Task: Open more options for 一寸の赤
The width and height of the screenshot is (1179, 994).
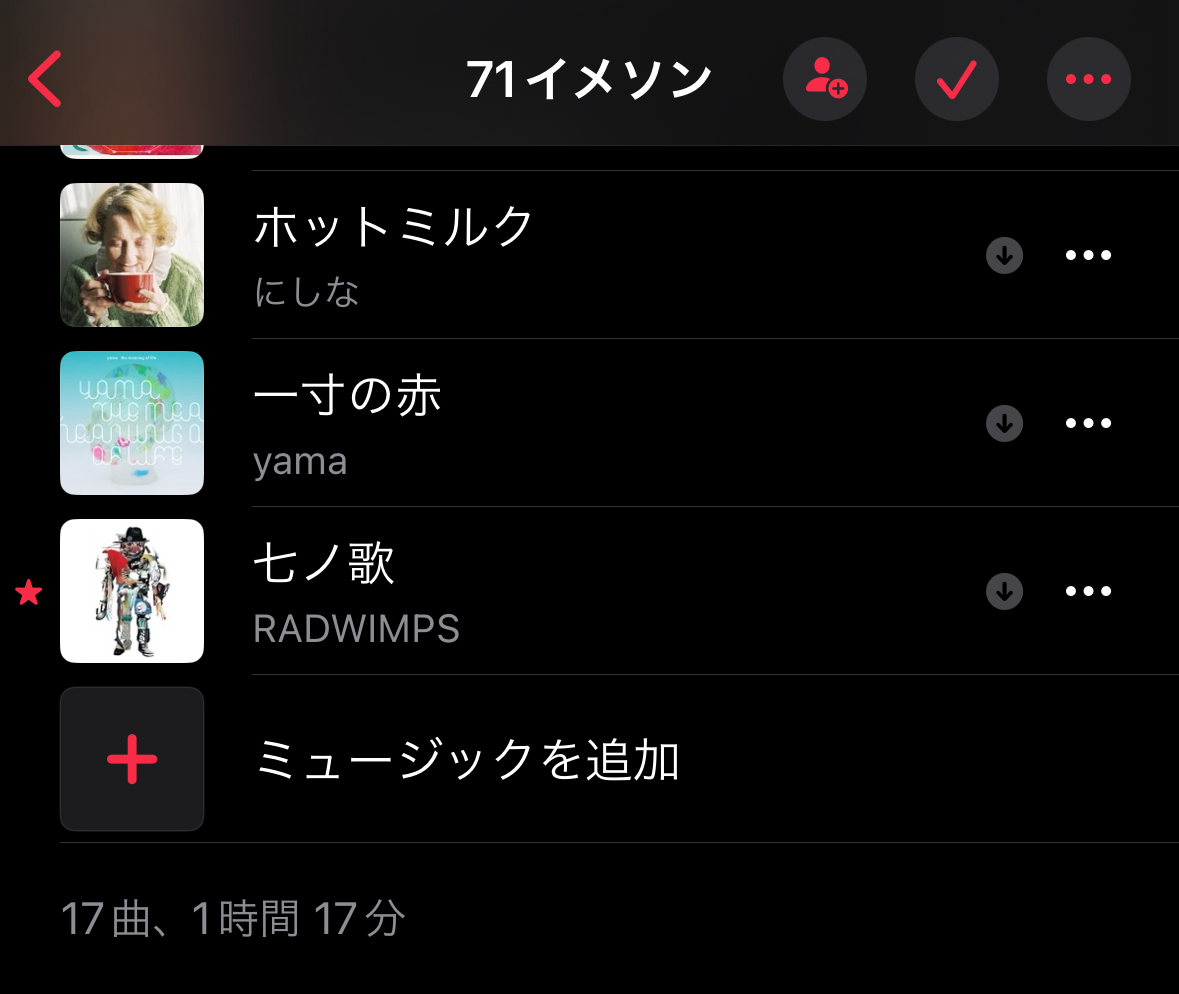Action: click(1088, 424)
